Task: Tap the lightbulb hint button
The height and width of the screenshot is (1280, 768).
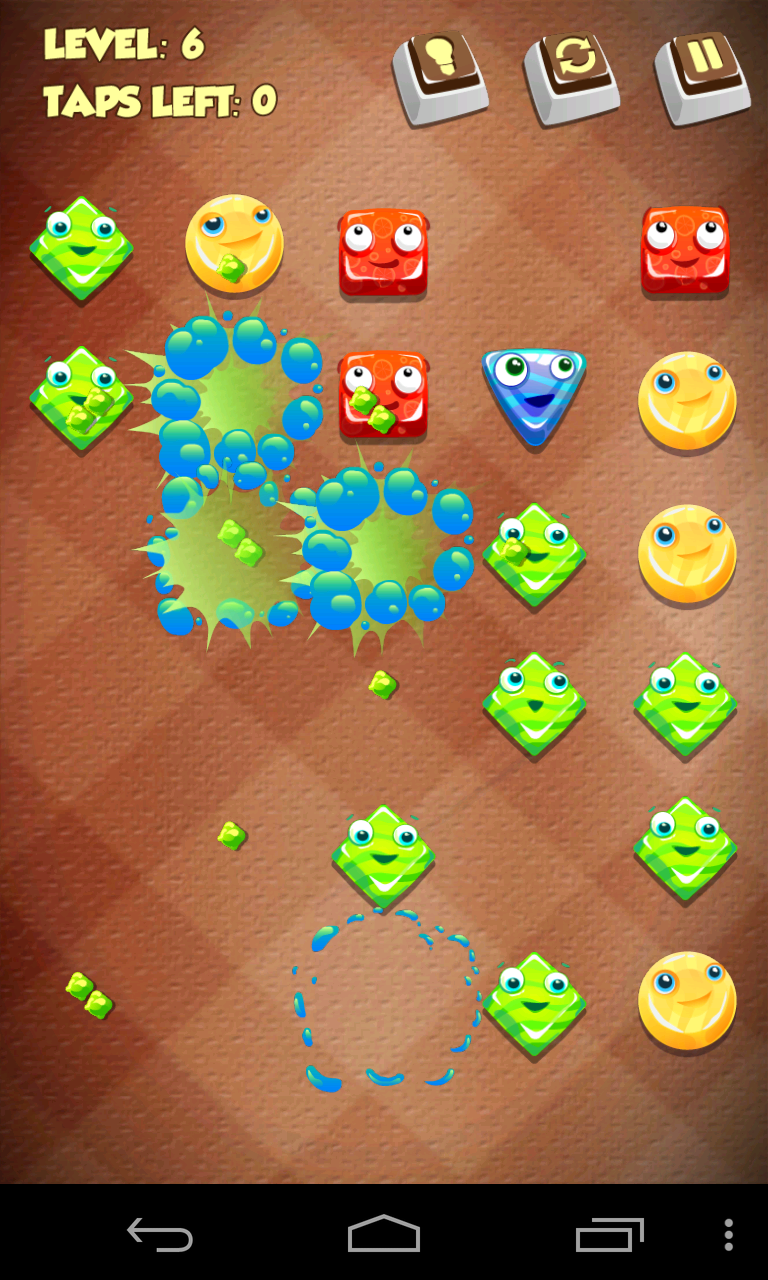Action: pyautogui.click(x=440, y=72)
